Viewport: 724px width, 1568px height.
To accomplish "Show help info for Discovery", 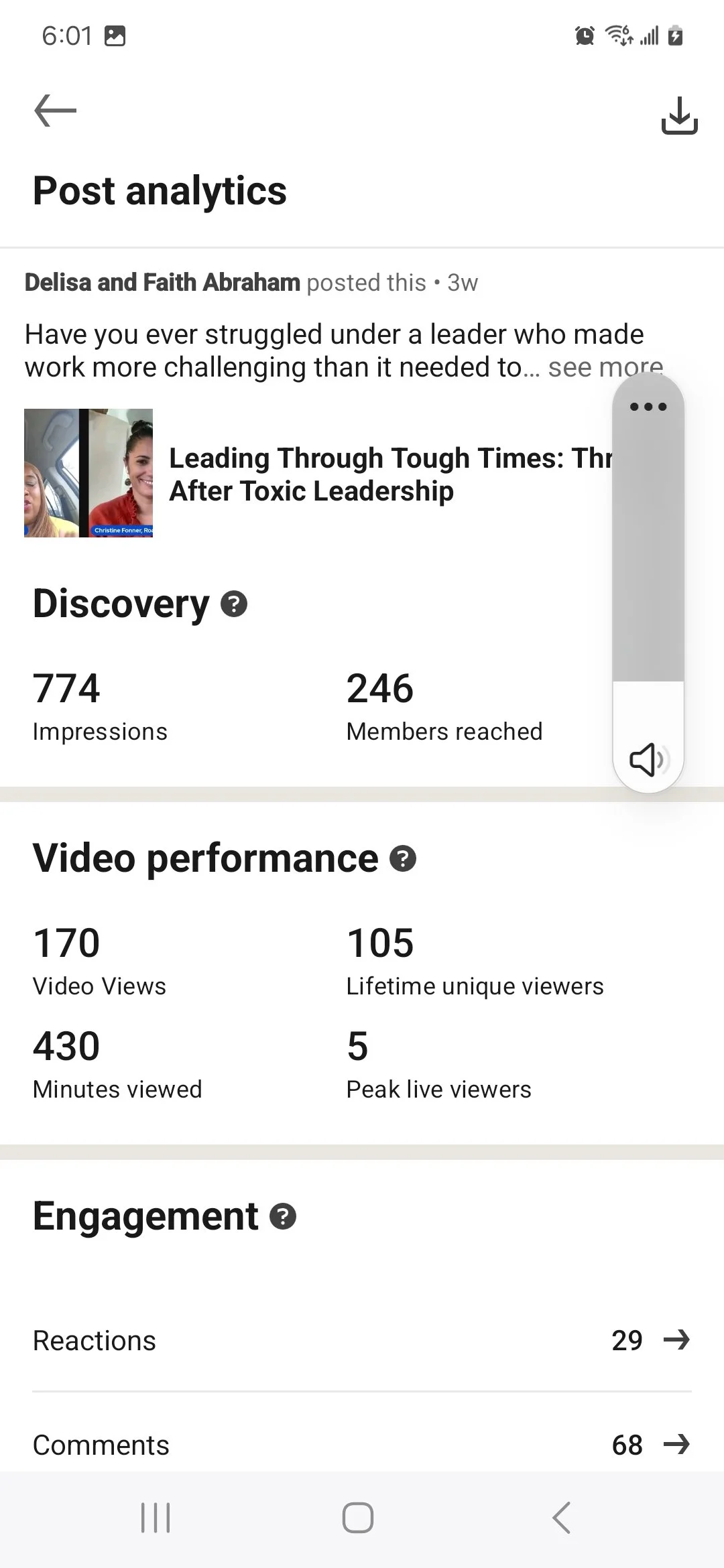I will tap(234, 604).
